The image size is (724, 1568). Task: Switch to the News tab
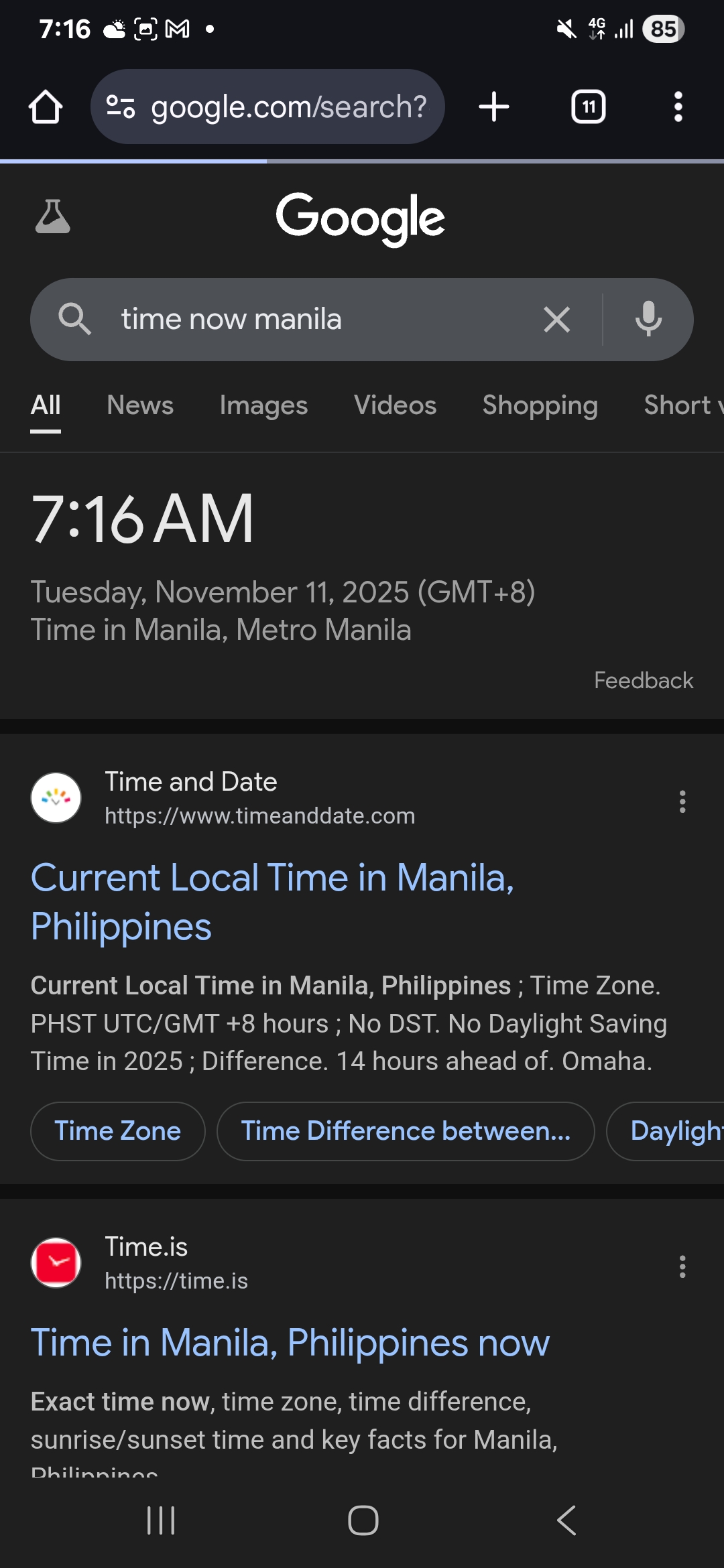[x=140, y=405]
